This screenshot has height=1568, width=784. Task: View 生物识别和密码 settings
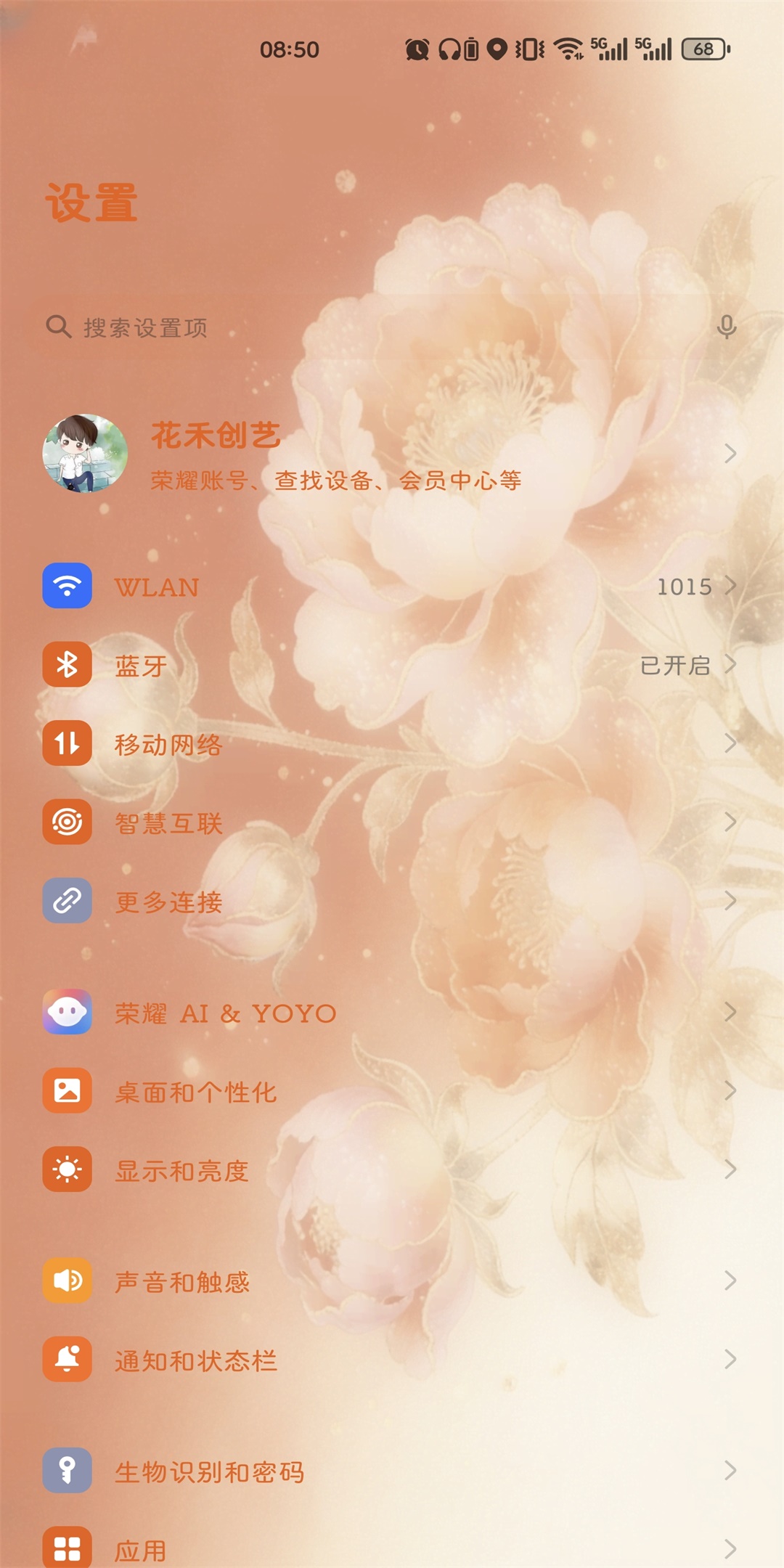point(209,1471)
